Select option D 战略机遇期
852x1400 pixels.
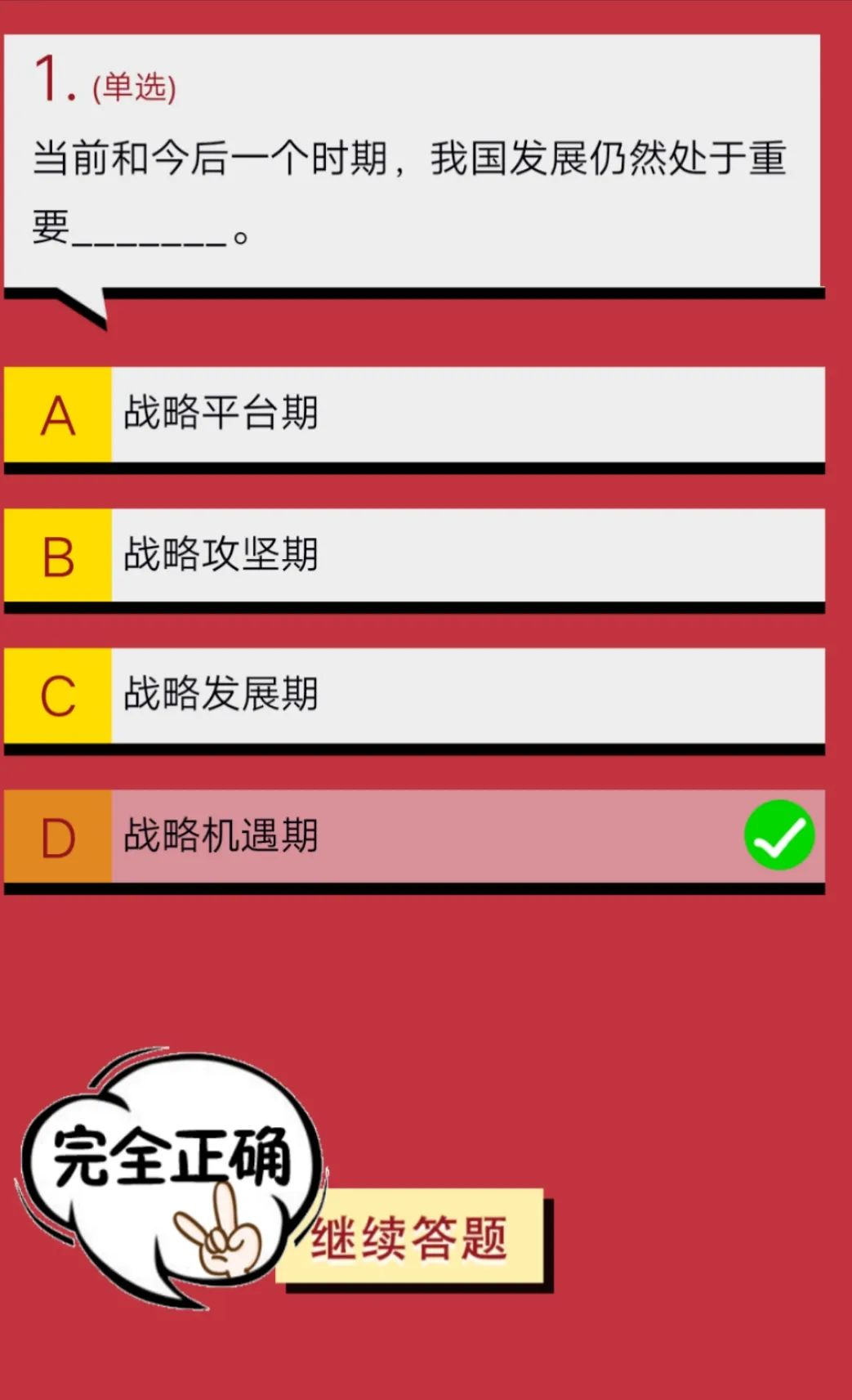tap(413, 836)
